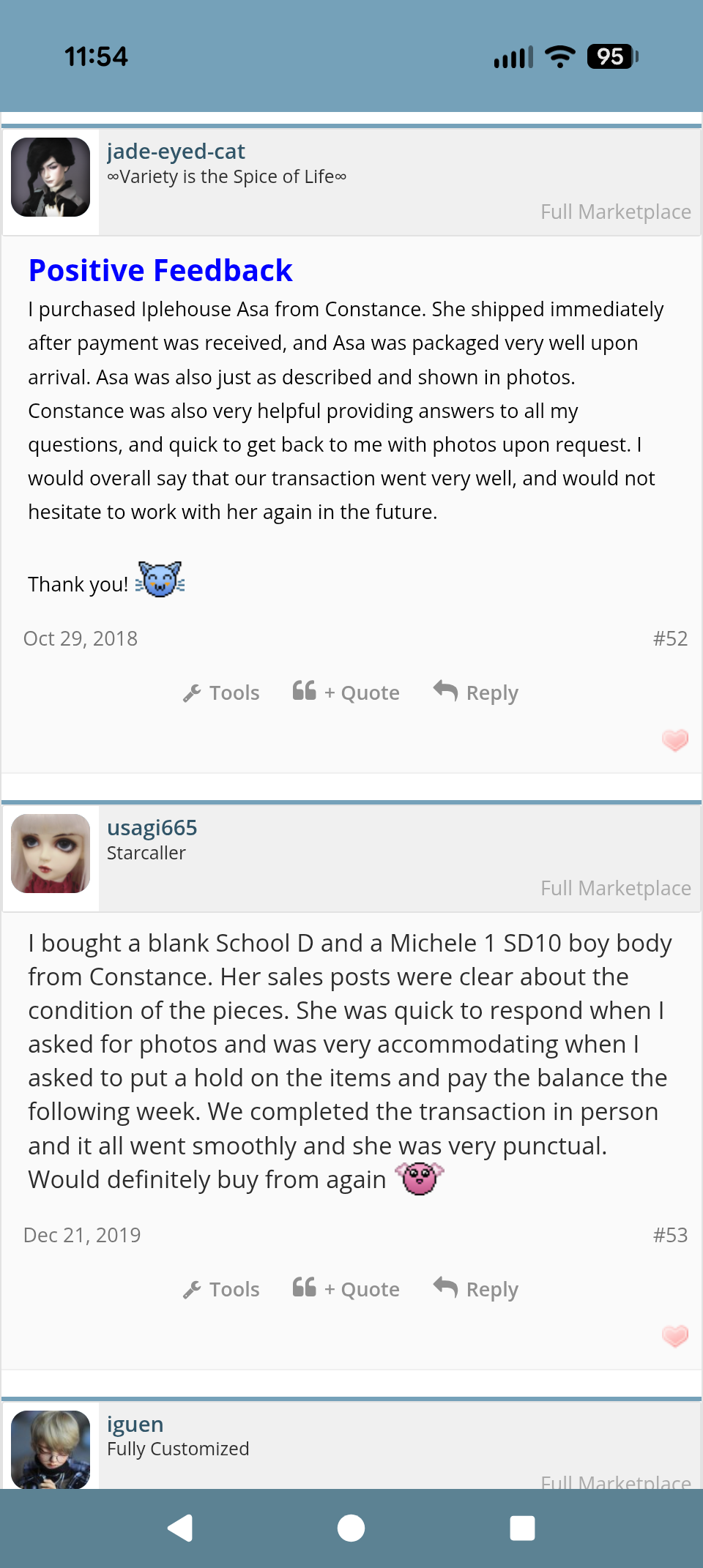Quote jade-eyed-cat's feedback post
This screenshot has width=703, height=1568.
pos(346,692)
